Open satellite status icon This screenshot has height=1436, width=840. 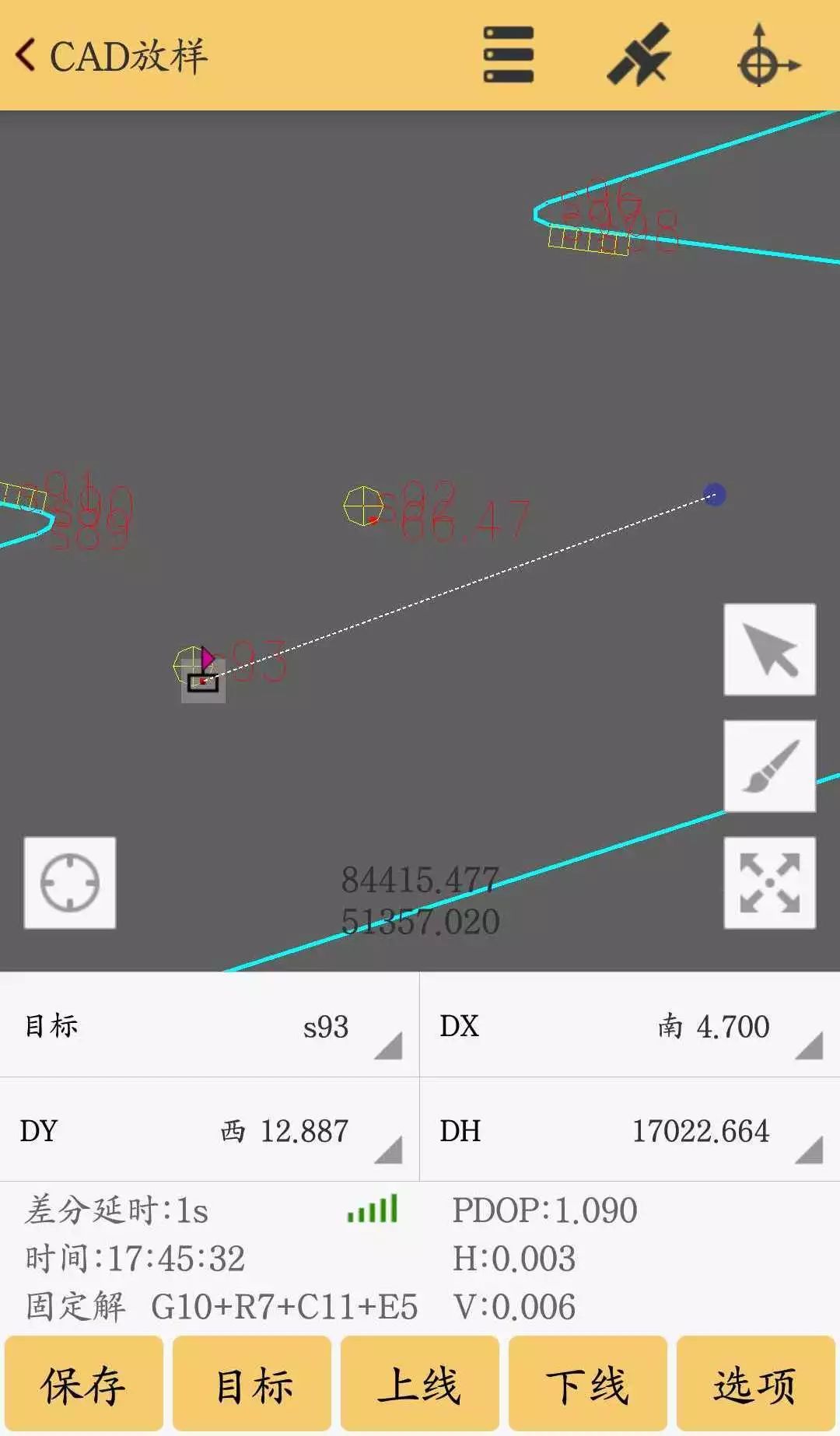point(639,55)
